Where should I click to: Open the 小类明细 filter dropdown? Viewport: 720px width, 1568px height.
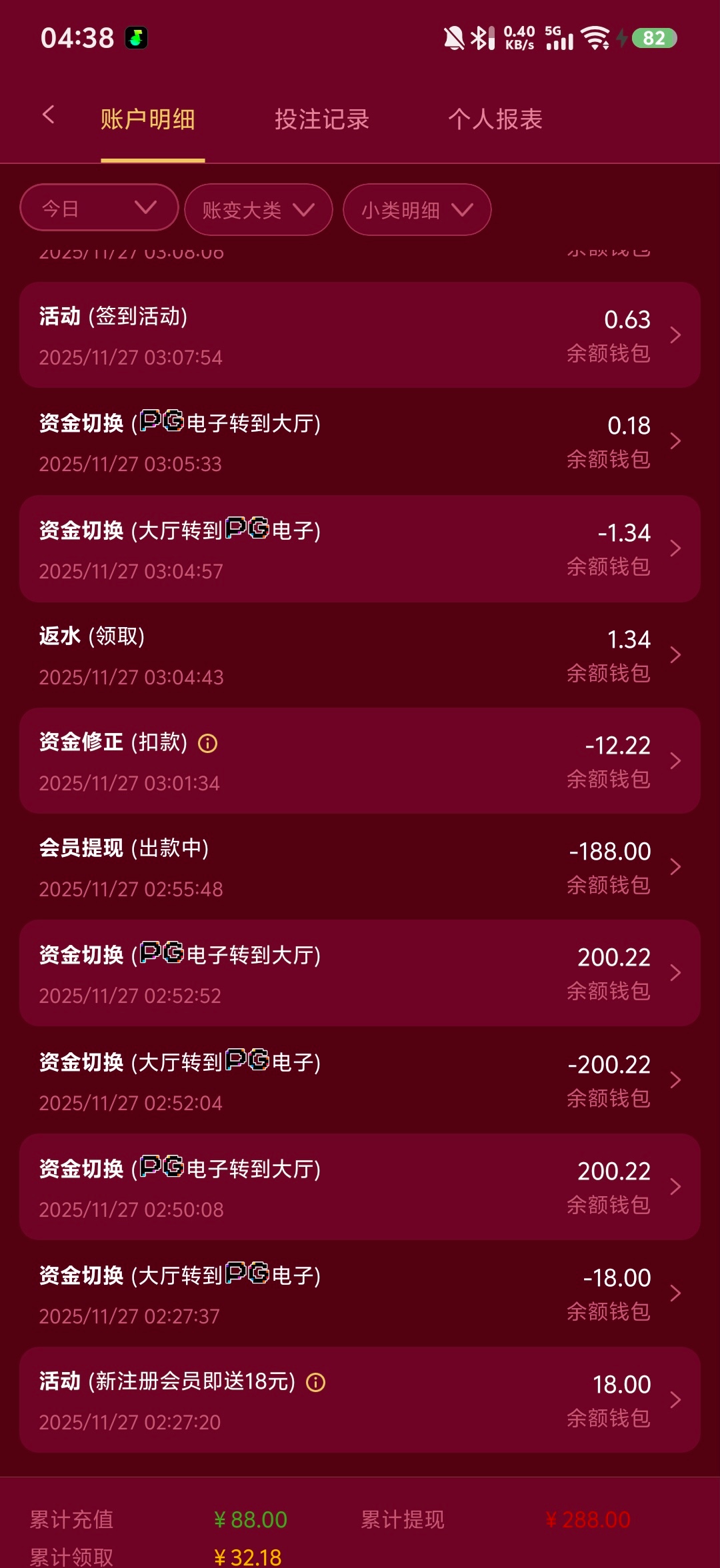tap(417, 210)
